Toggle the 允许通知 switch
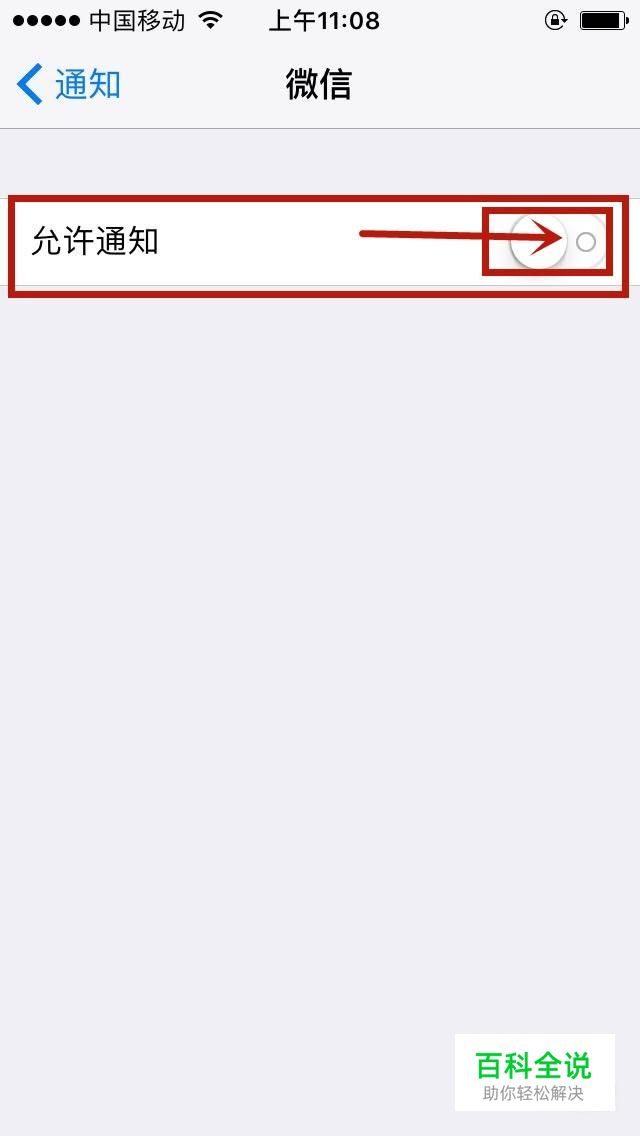640x1136 pixels. pos(556,241)
